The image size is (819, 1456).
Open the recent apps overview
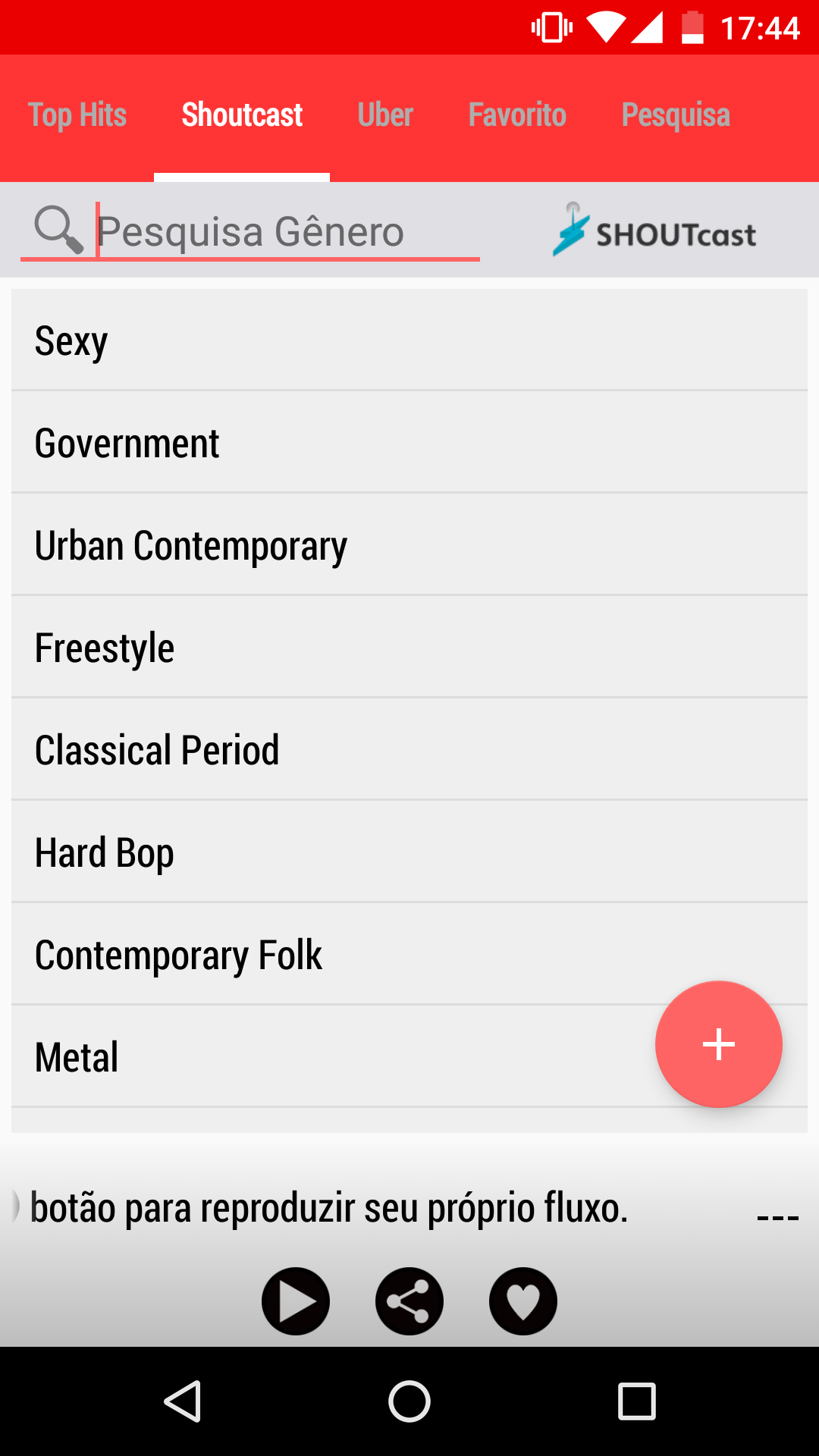coord(636,1401)
